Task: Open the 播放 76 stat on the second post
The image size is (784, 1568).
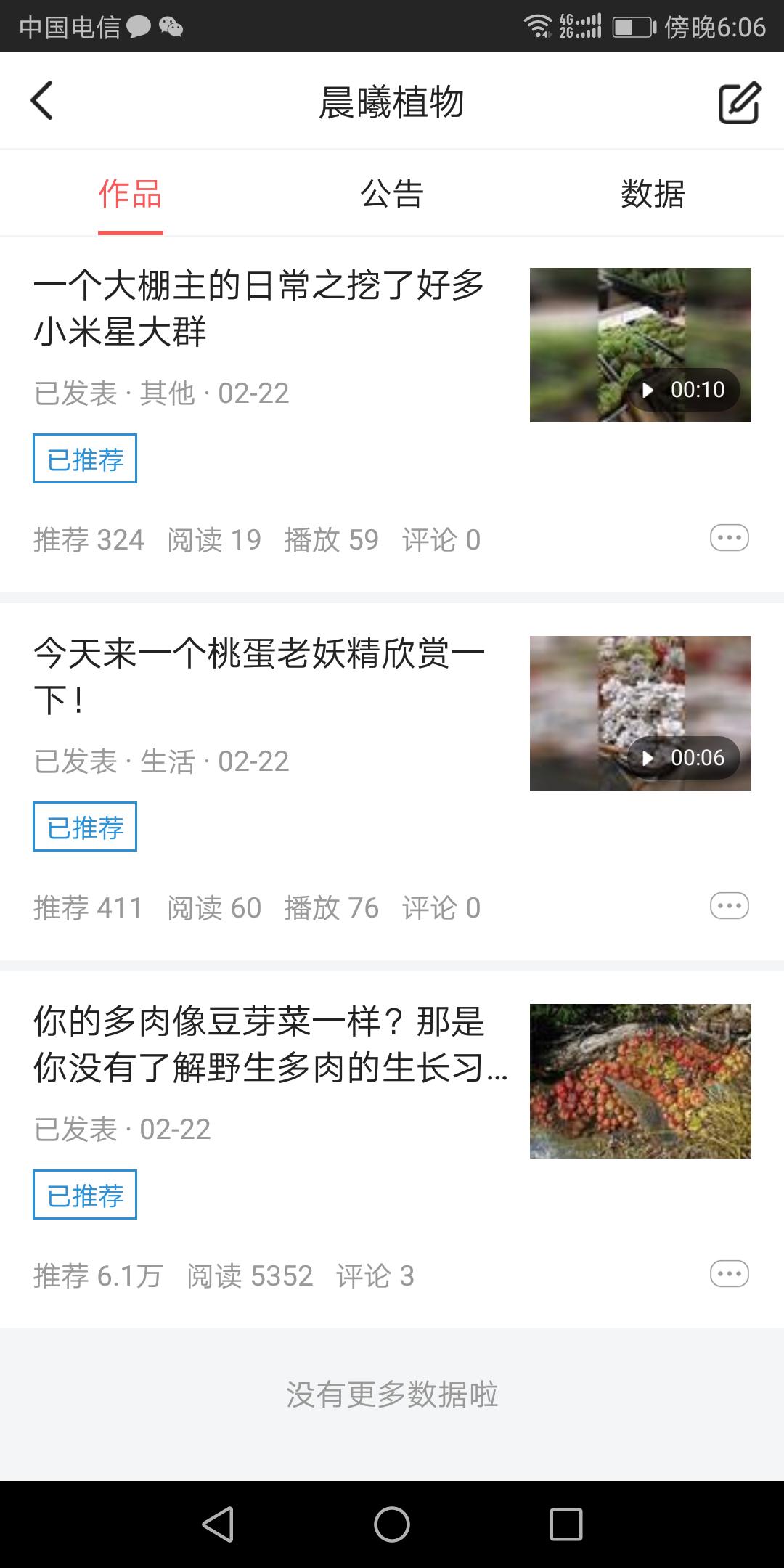Action: [x=335, y=907]
